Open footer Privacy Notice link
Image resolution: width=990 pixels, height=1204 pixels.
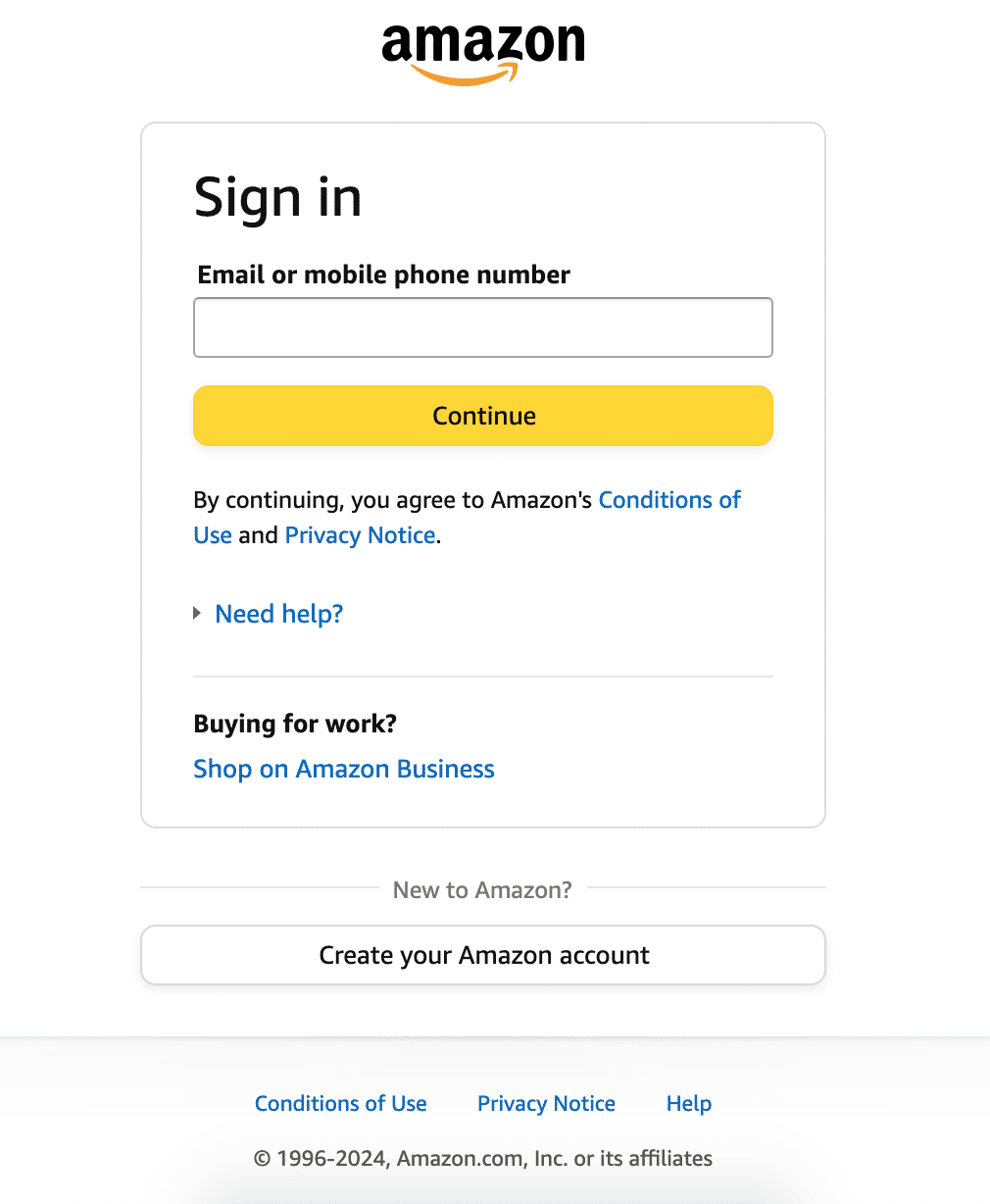546,1103
